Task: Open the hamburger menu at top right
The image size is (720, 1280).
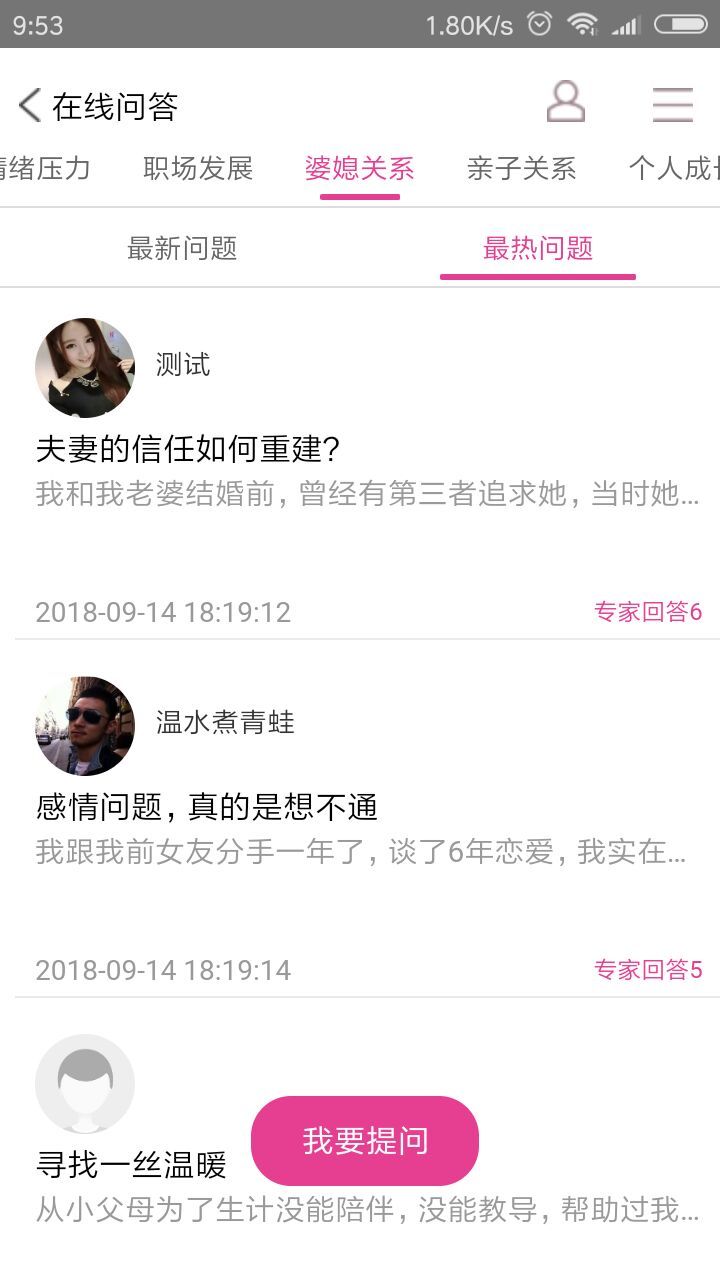Action: pyautogui.click(x=672, y=103)
